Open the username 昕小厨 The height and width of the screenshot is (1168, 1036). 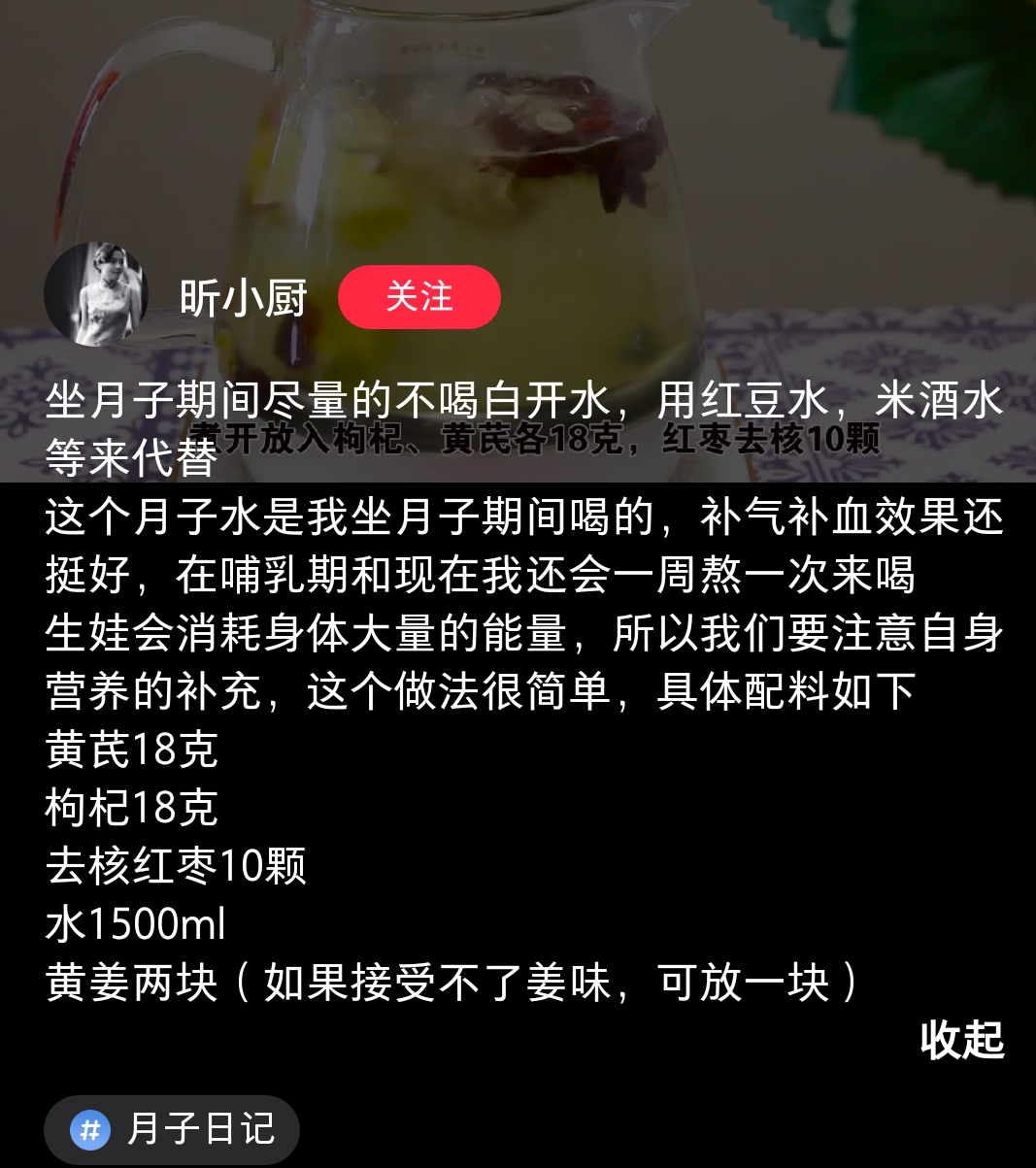pyautogui.click(x=243, y=298)
